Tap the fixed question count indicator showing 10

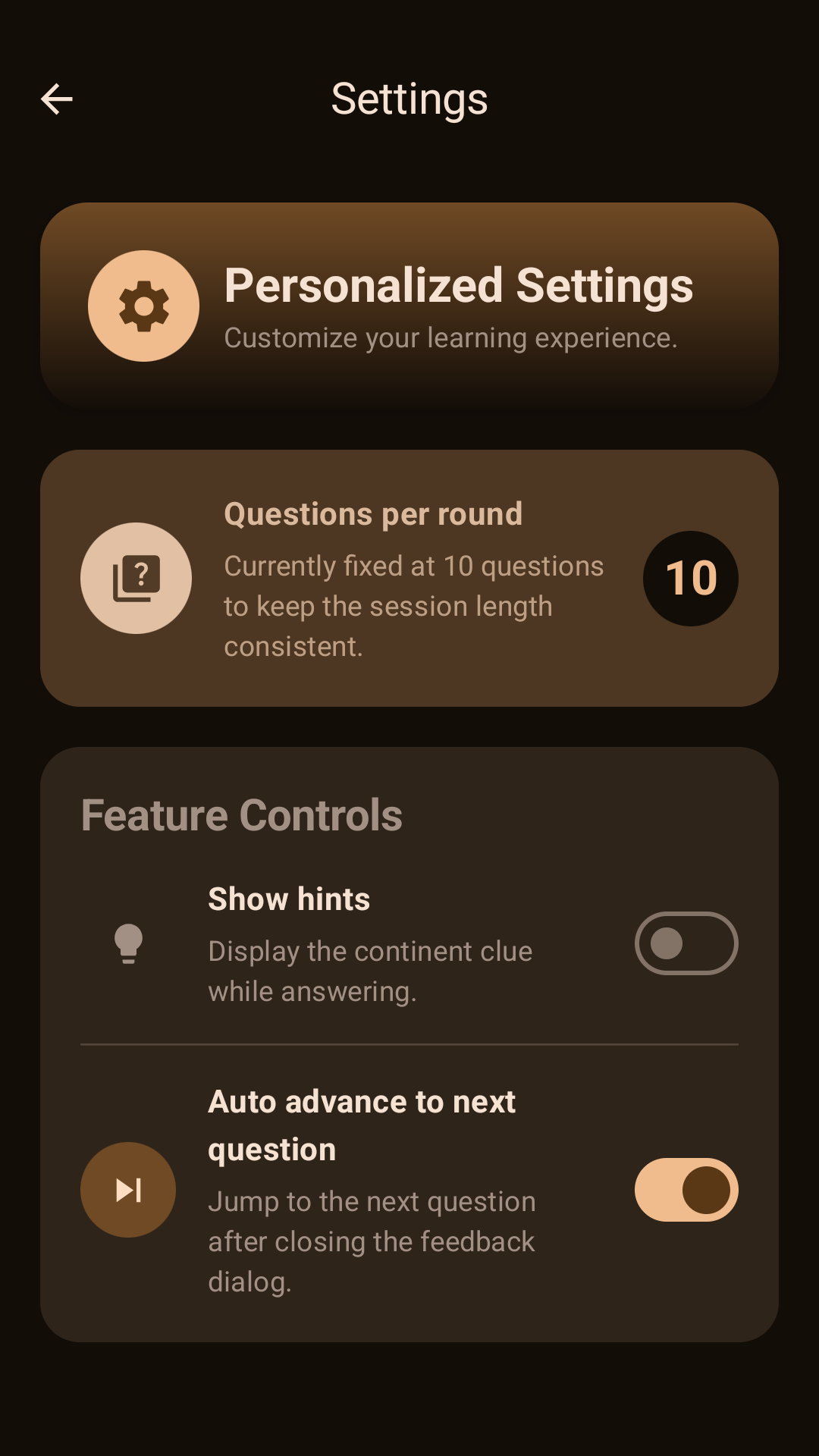click(690, 579)
